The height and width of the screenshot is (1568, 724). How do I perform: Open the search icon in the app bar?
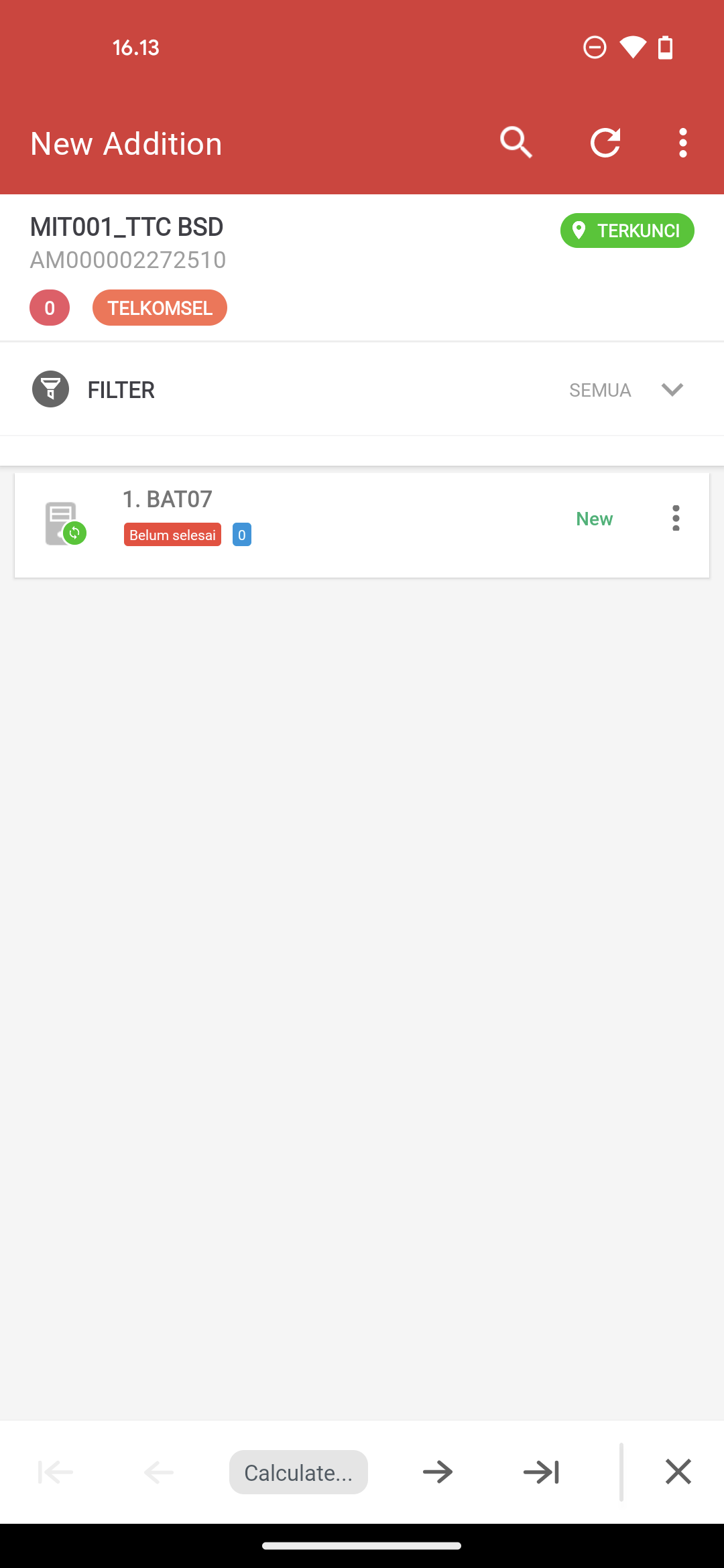[516, 143]
